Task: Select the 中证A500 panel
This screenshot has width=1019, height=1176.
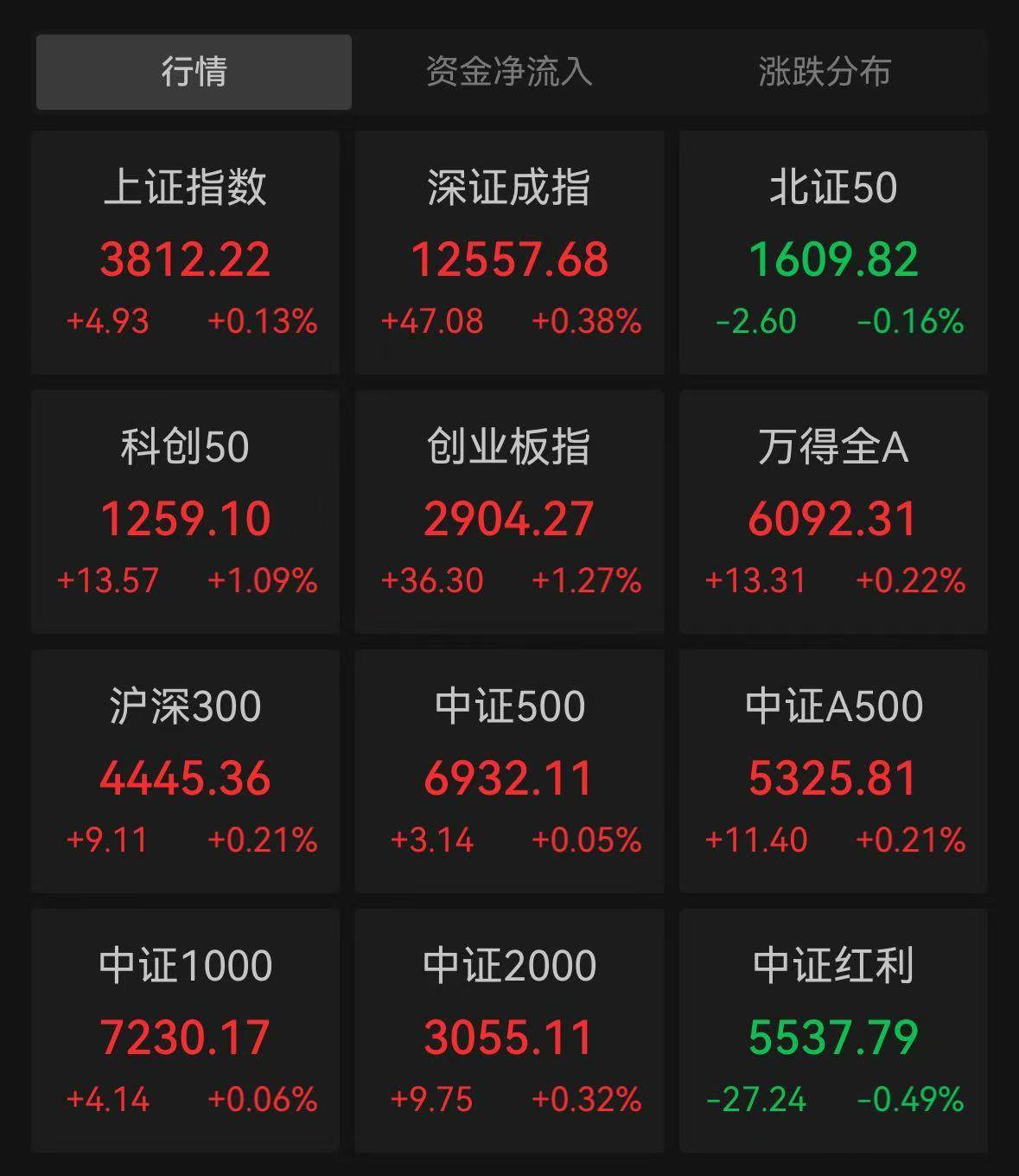Action: pyautogui.click(x=832, y=770)
